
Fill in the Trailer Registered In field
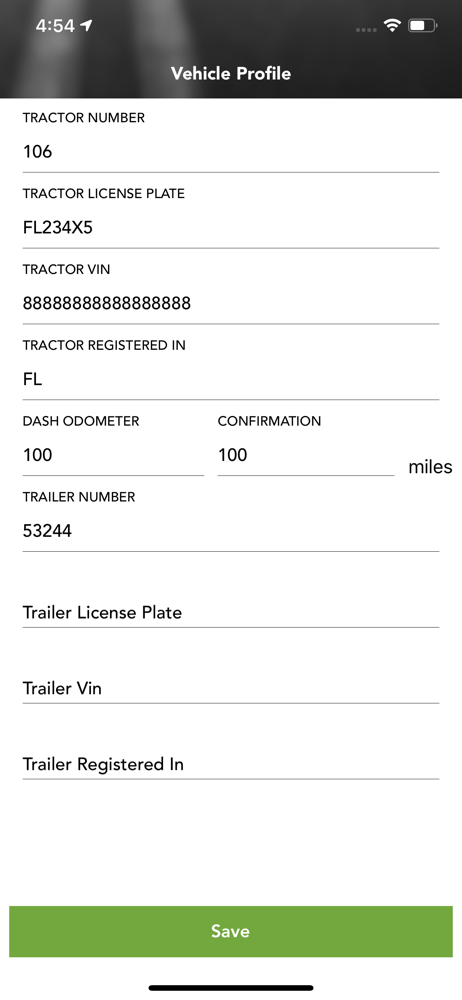click(230, 764)
